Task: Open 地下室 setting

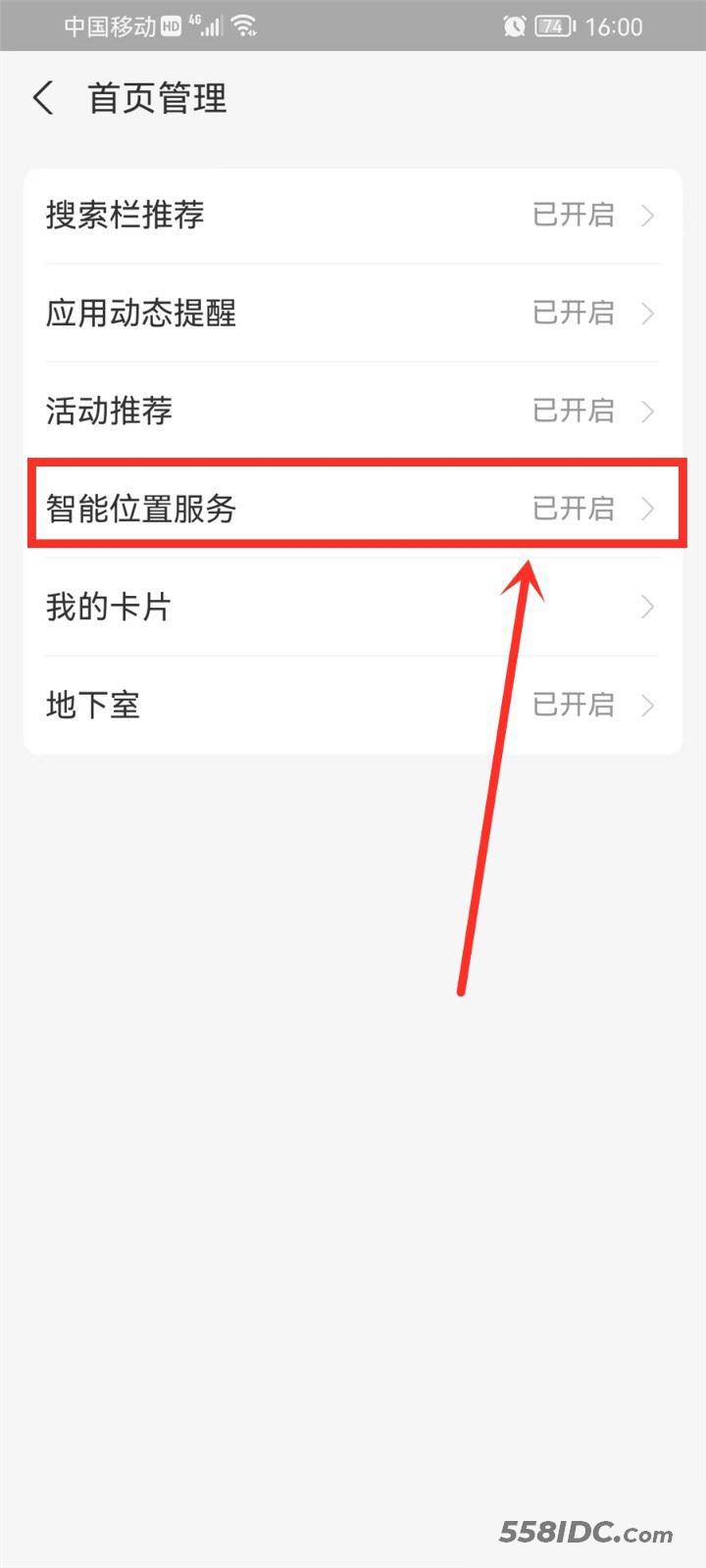Action: pyautogui.click(x=353, y=705)
